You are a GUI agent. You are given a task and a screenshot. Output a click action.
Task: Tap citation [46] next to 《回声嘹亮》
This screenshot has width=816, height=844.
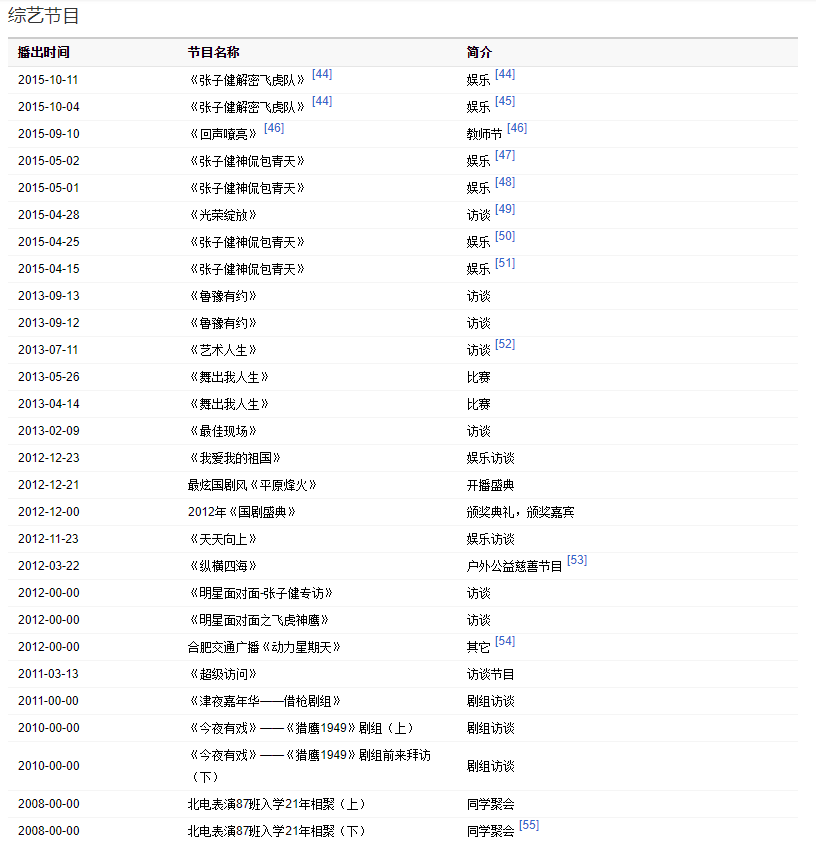point(274,128)
